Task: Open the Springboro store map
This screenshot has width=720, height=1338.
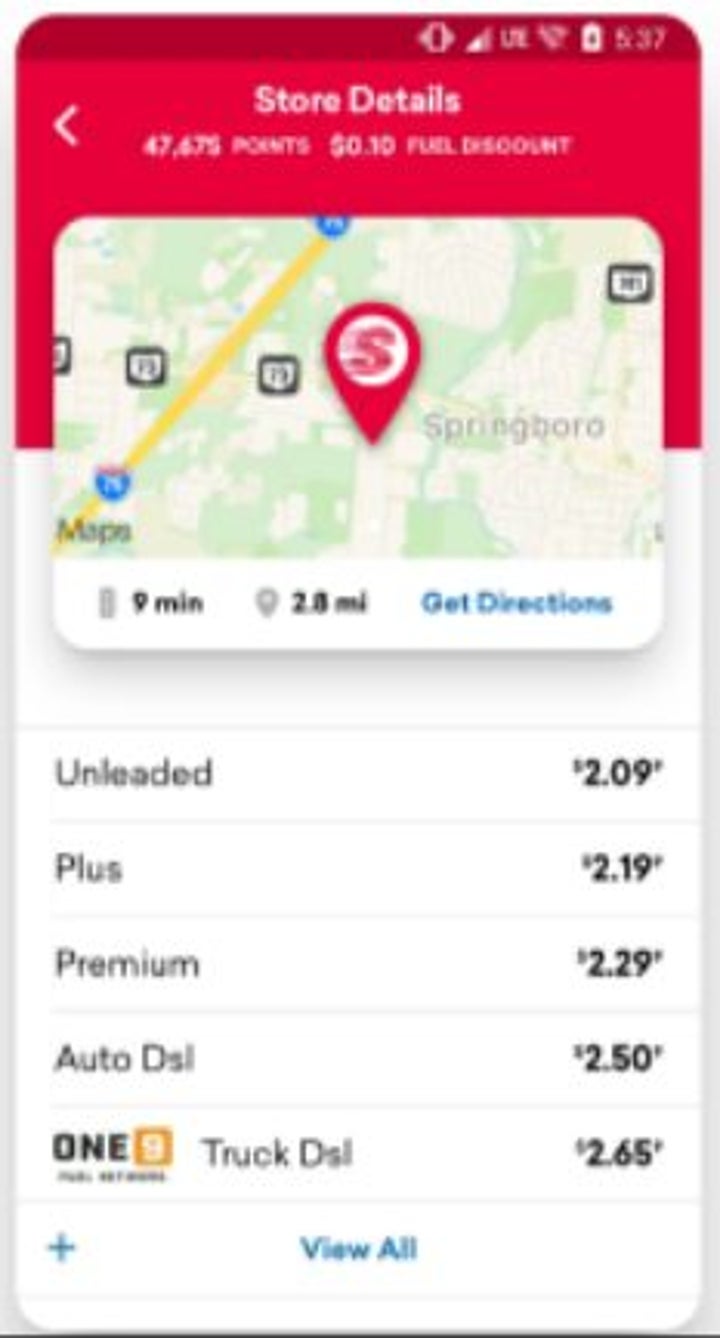Action: [x=358, y=390]
